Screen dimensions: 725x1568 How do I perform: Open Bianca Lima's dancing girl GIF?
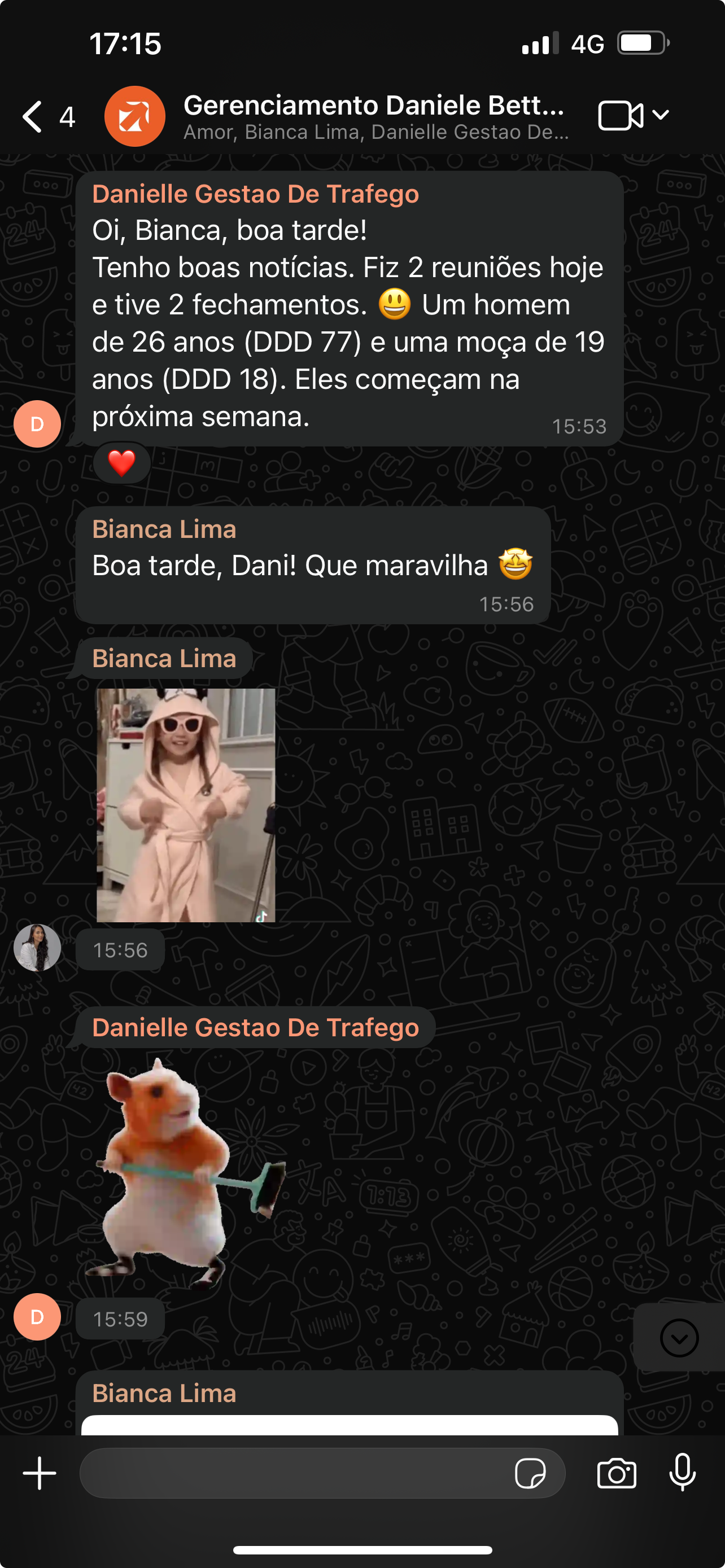click(x=186, y=805)
